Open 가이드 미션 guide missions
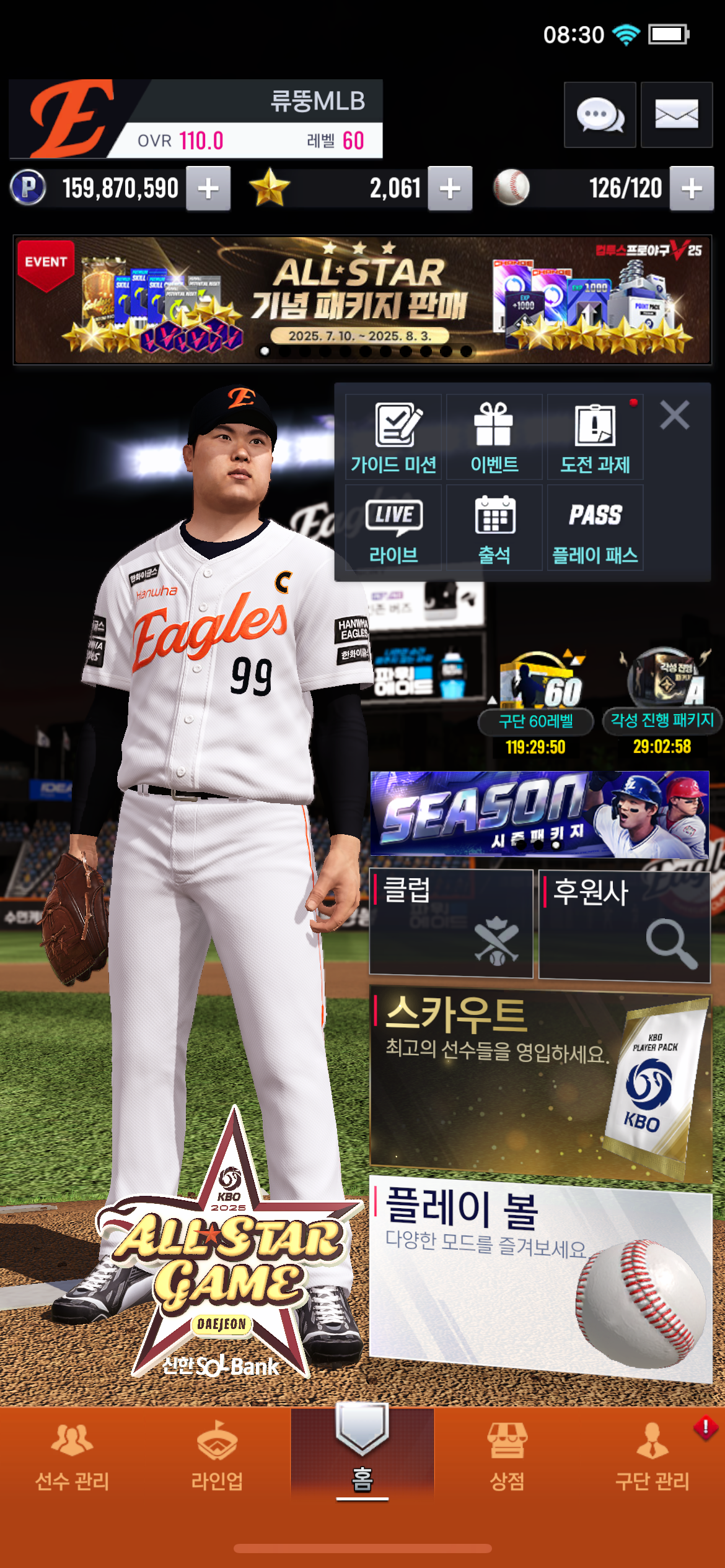 click(393, 437)
